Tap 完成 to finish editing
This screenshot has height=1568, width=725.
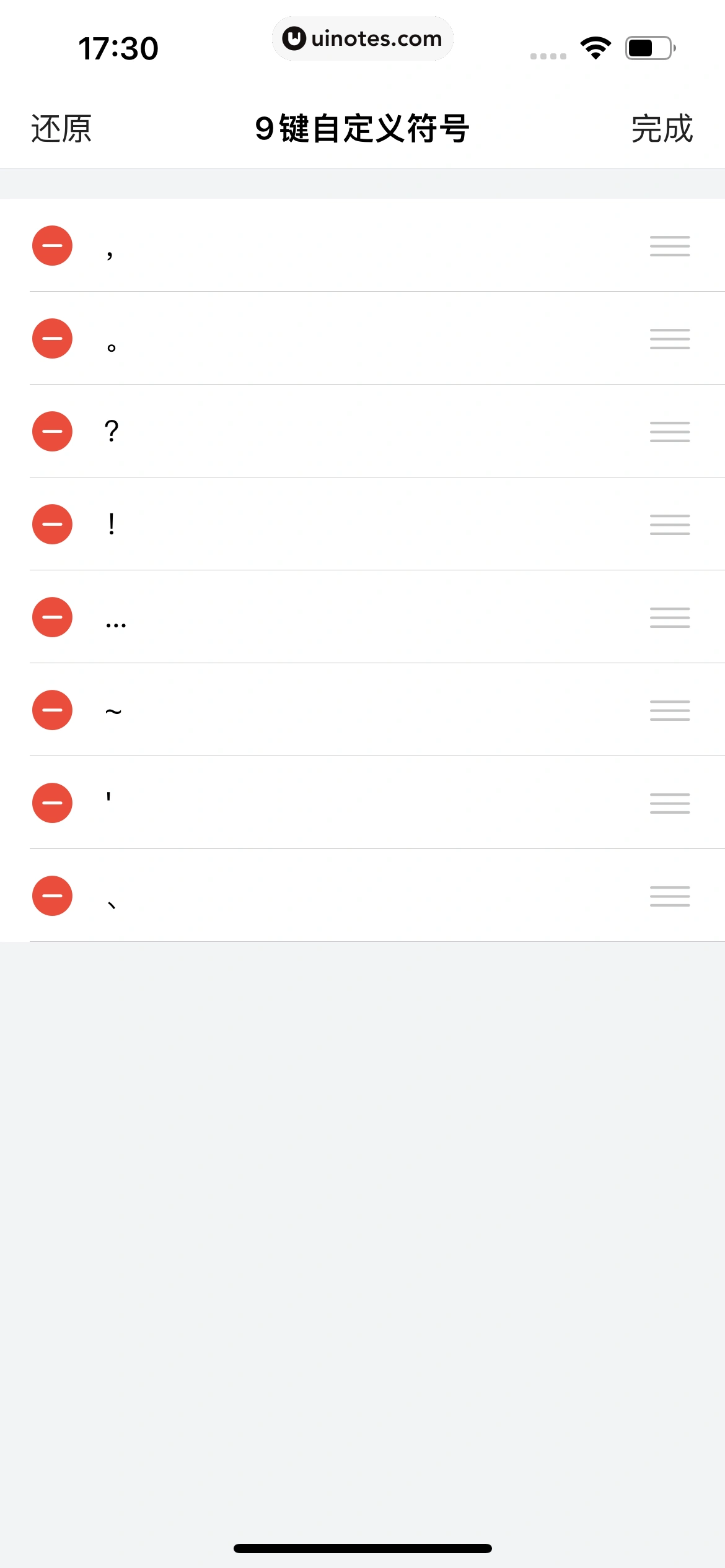coord(662,129)
